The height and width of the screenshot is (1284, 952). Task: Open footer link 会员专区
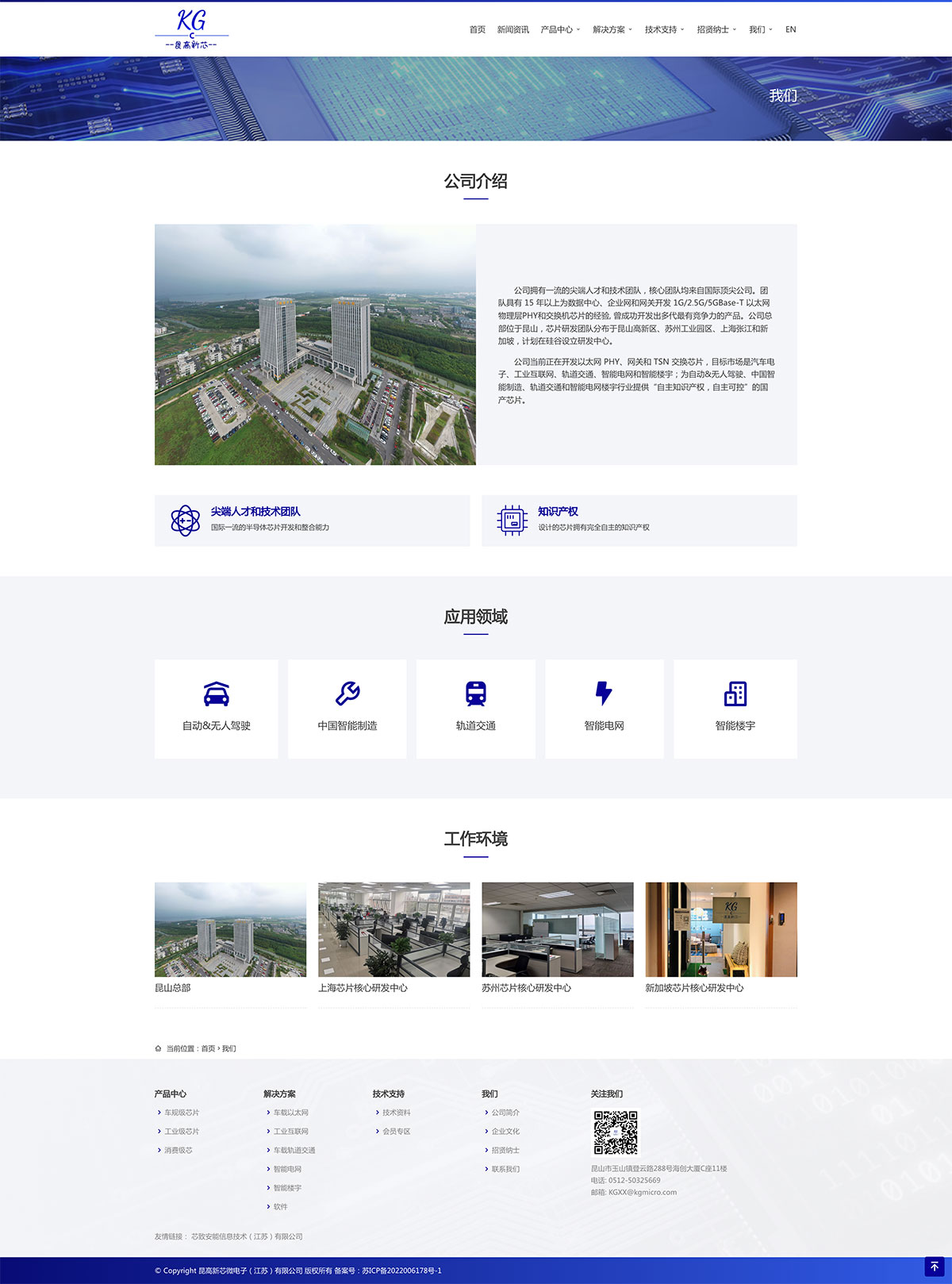pyautogui.click(x=396, y=1132)
